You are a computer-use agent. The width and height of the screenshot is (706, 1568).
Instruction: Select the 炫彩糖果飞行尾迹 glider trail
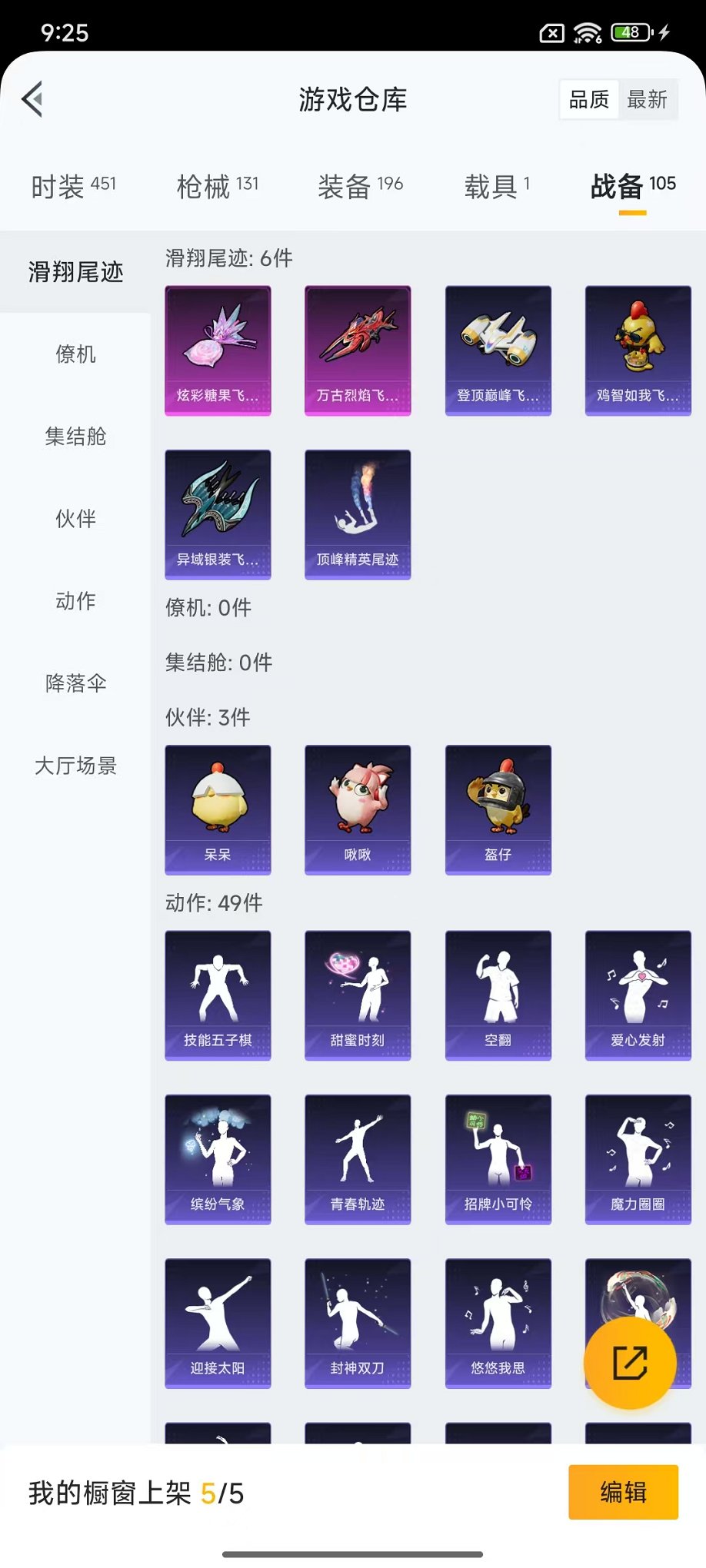click(x=218, y=350)
